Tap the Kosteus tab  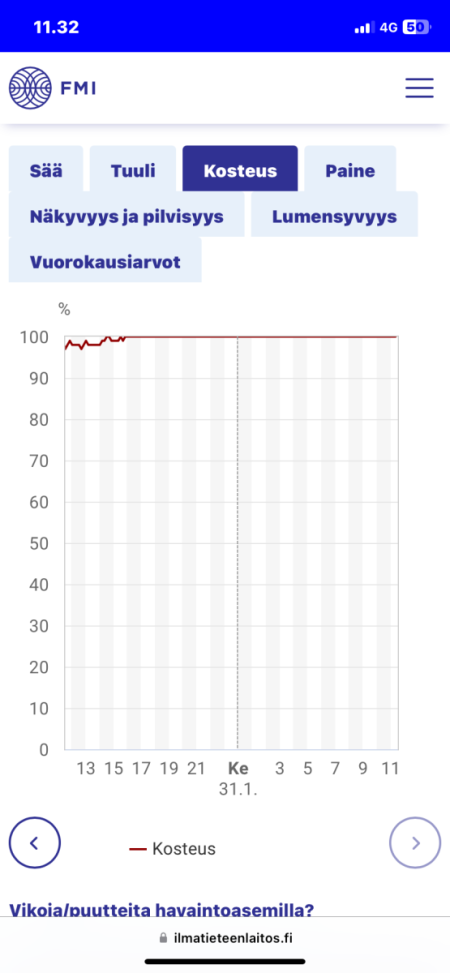pos(240,169)
